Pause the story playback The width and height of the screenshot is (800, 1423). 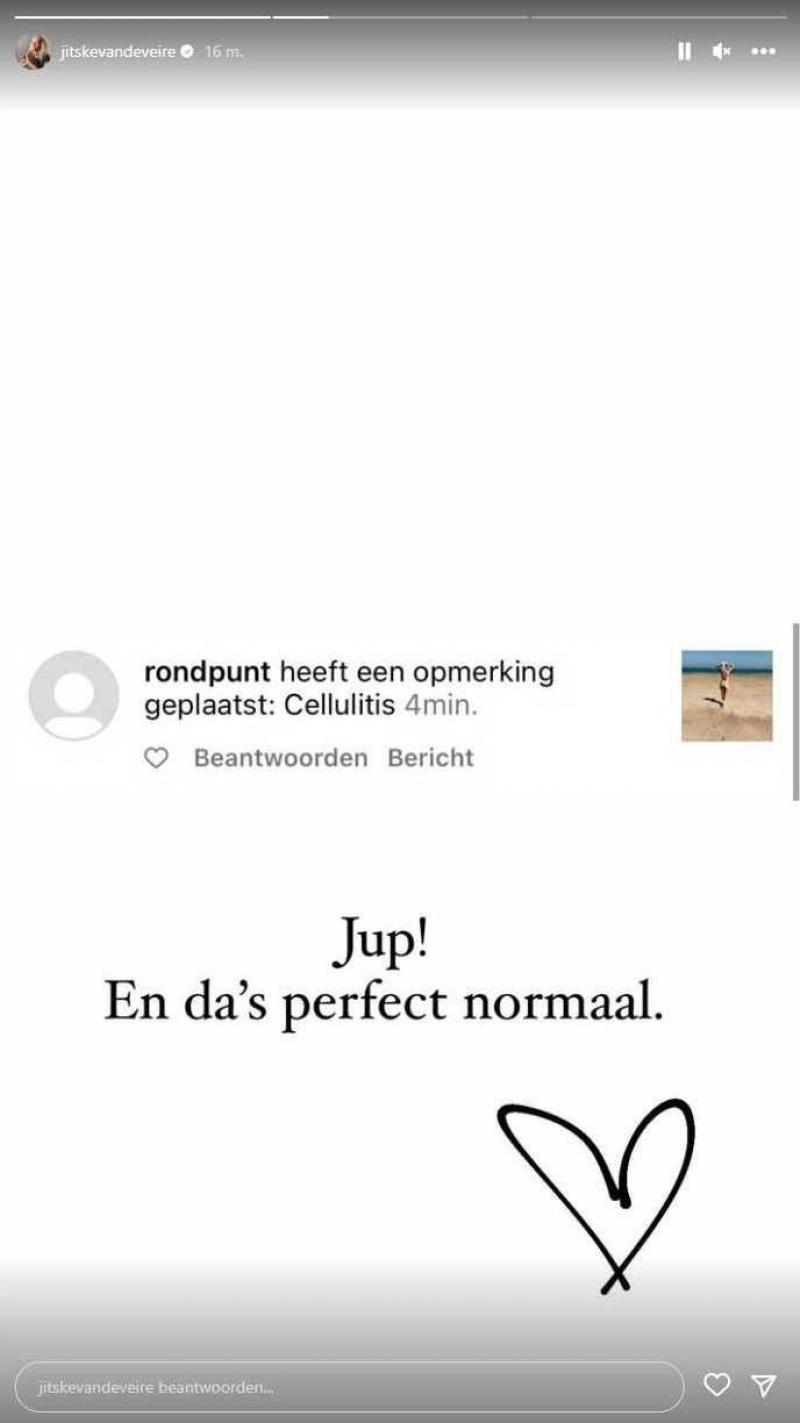pyautogui.click(x=684, y=51)
